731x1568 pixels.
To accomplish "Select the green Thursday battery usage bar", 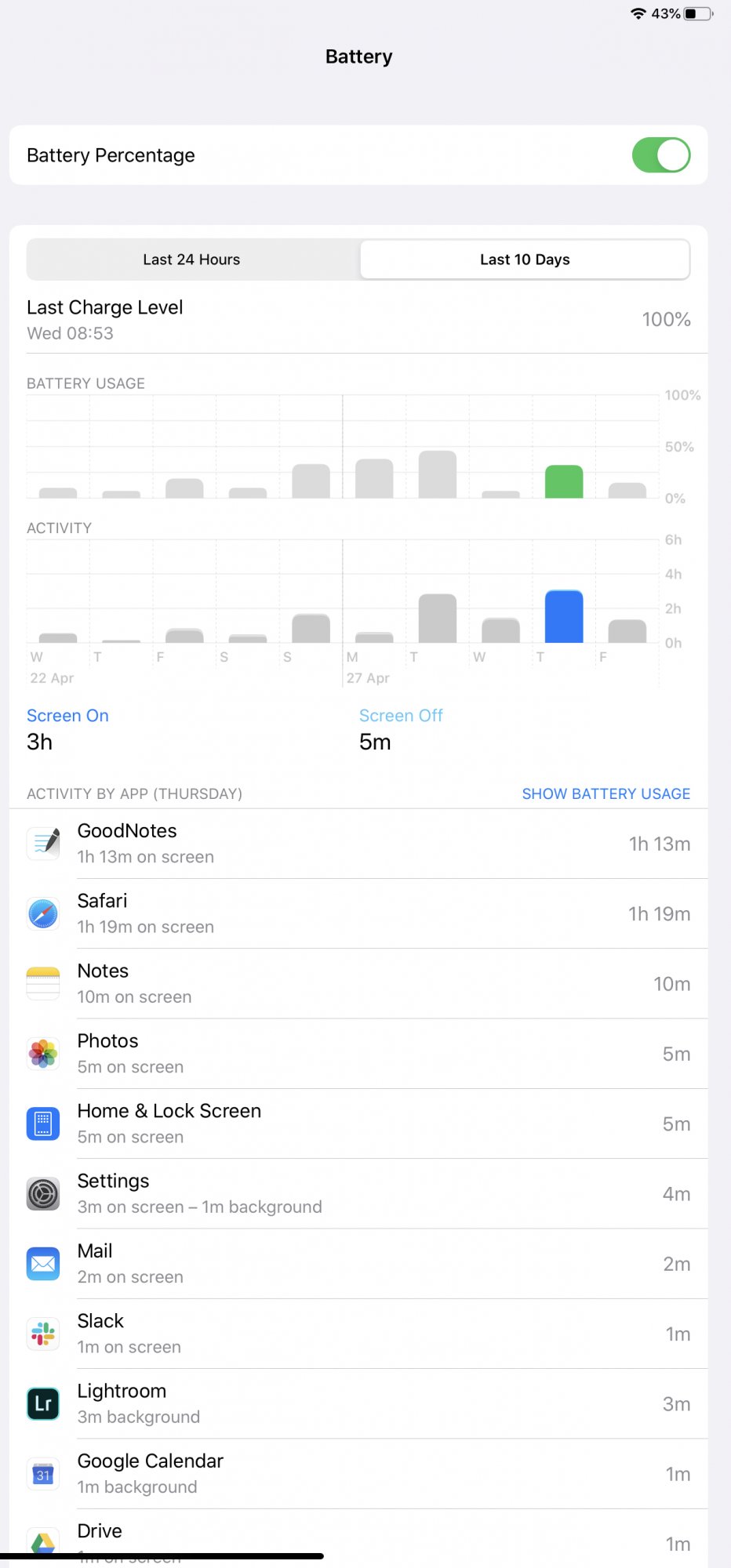I will pyautogui.click(x=564, y=481).
